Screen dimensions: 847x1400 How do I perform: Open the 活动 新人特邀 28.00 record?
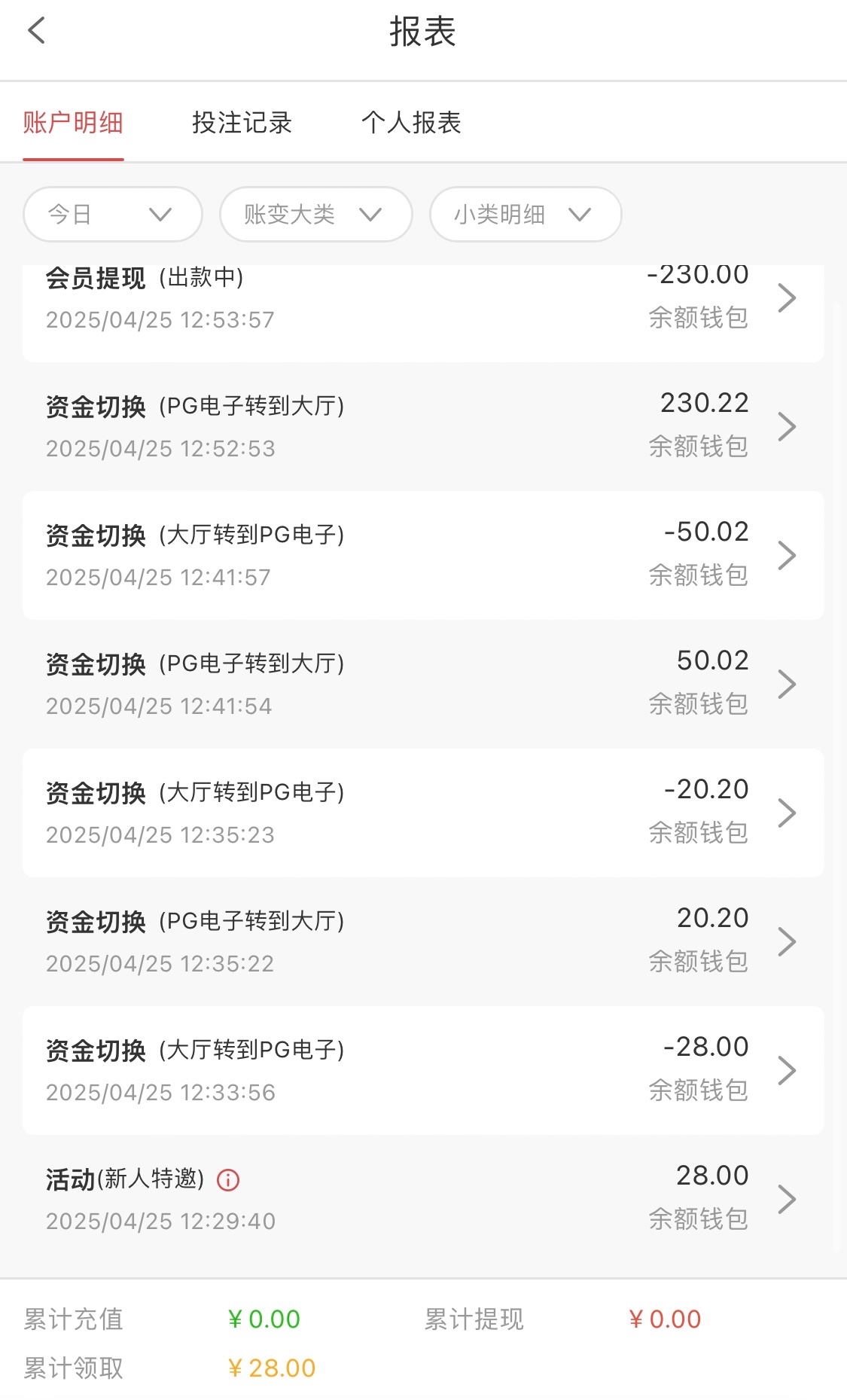[422, 1199]
